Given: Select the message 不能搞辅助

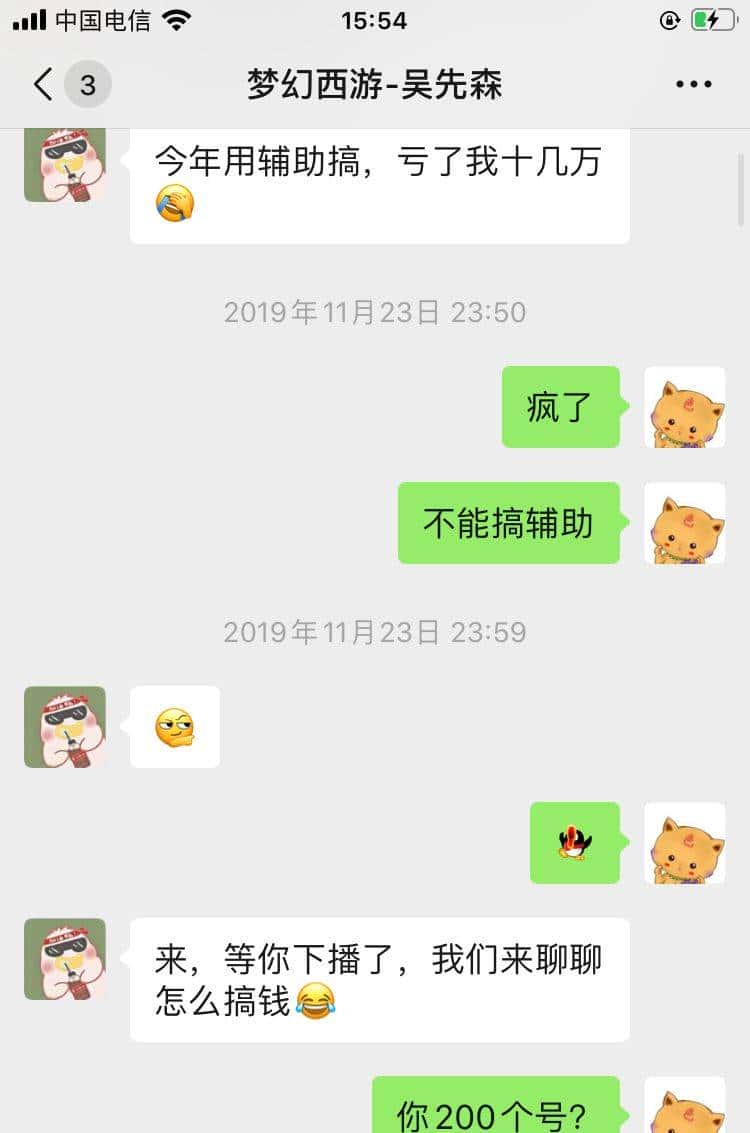Looking at the screenshot, I should (x=508, y=523).
